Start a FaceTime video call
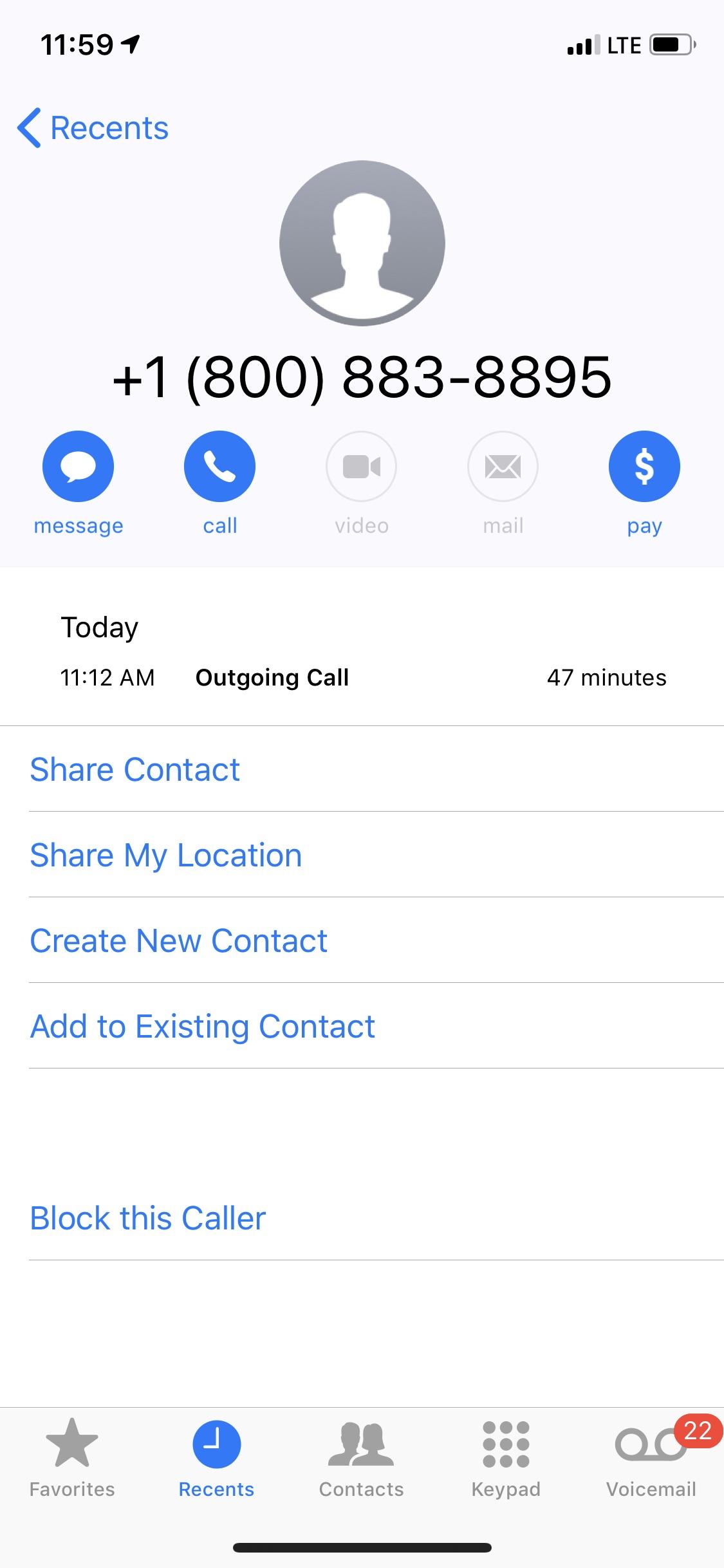This screenshot has height=1568, width=724. 360,465
